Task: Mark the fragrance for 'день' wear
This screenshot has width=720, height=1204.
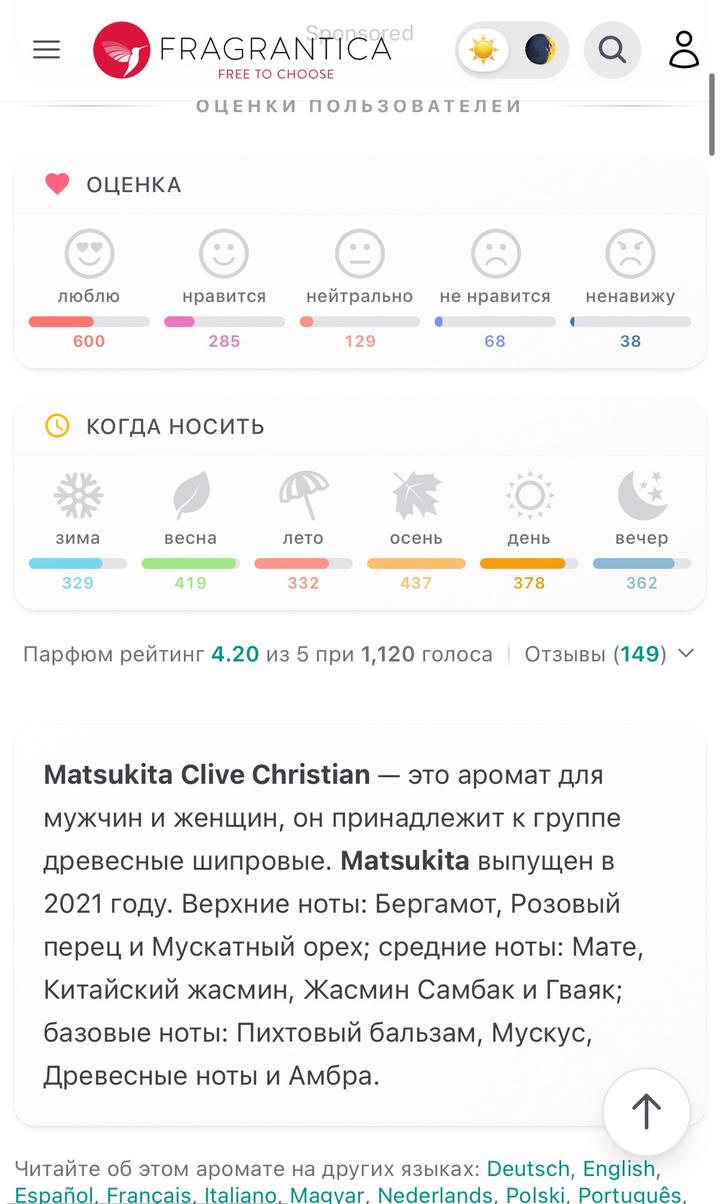Action: [529, 496]
